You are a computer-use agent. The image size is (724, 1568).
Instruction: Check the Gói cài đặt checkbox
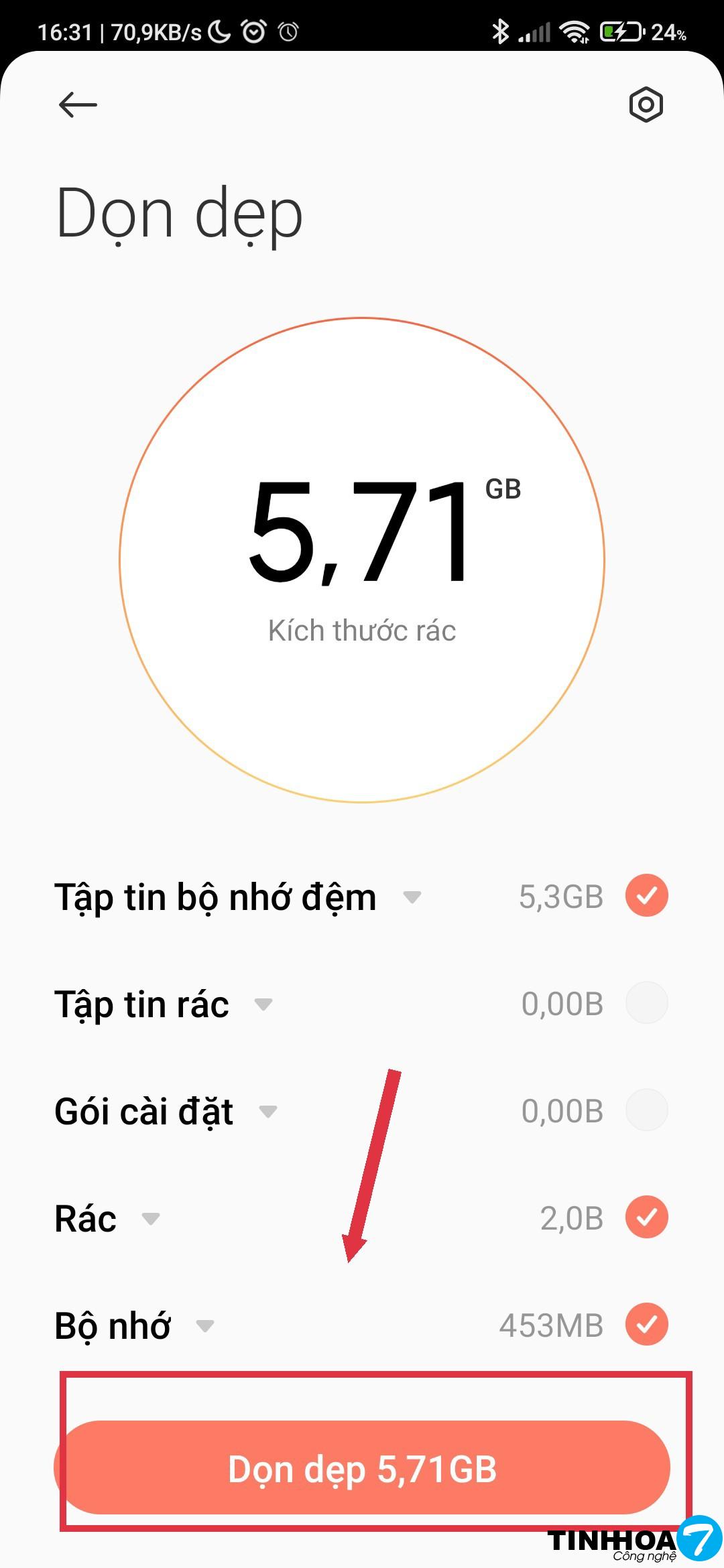[646, 1110]
